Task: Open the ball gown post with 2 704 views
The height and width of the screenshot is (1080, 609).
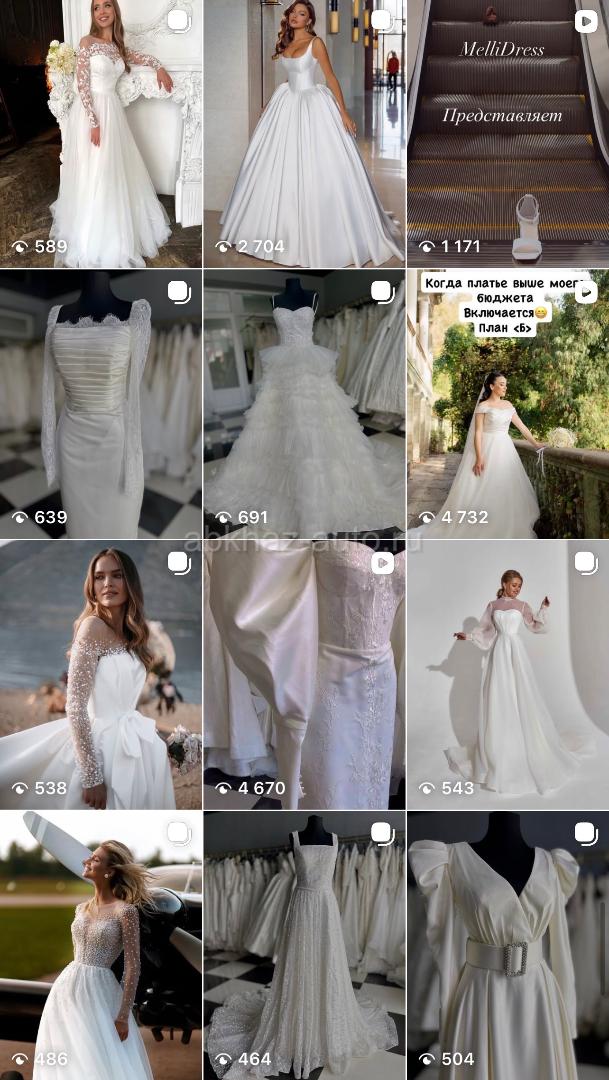Action: pyautogui.click(x=304, y=133)
